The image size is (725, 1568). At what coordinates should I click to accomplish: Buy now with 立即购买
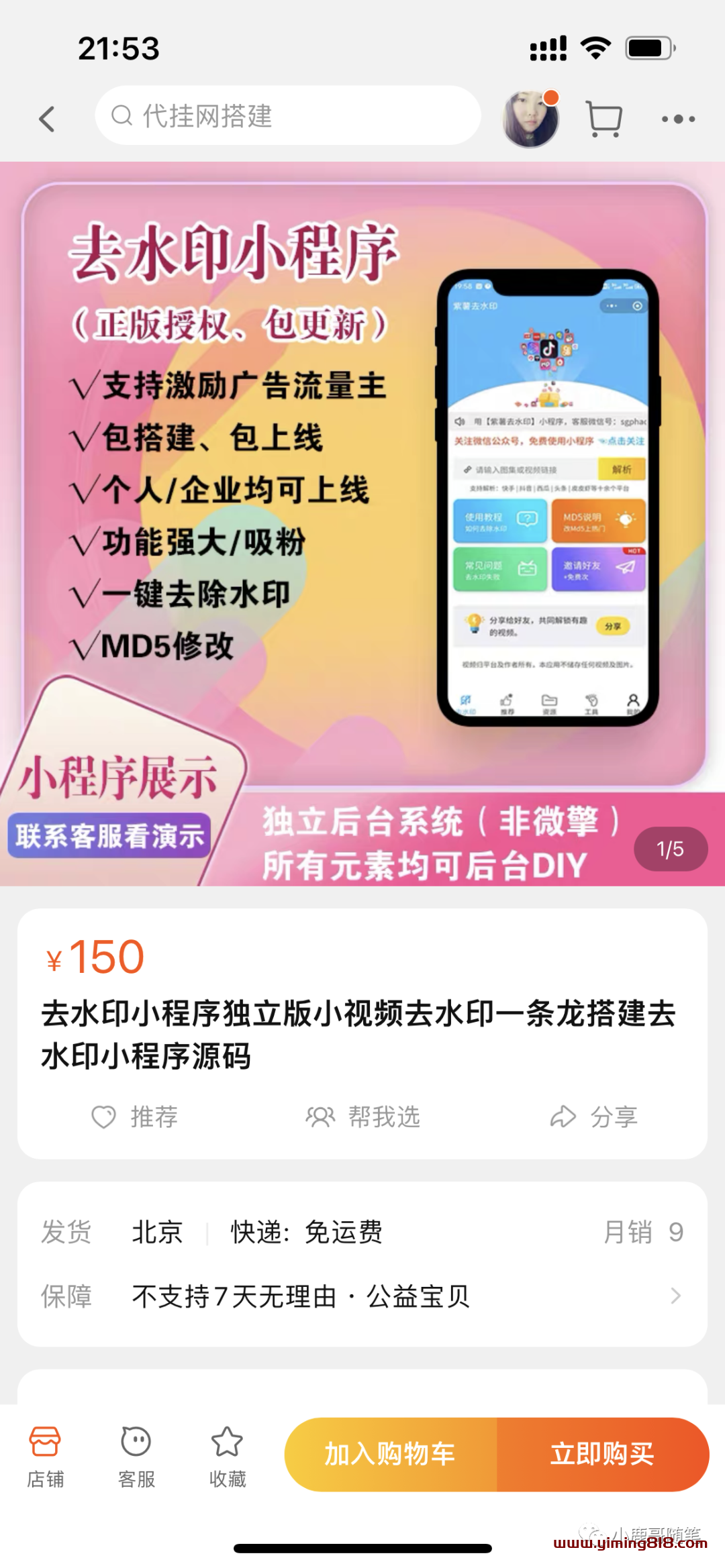click(602, 1454)
